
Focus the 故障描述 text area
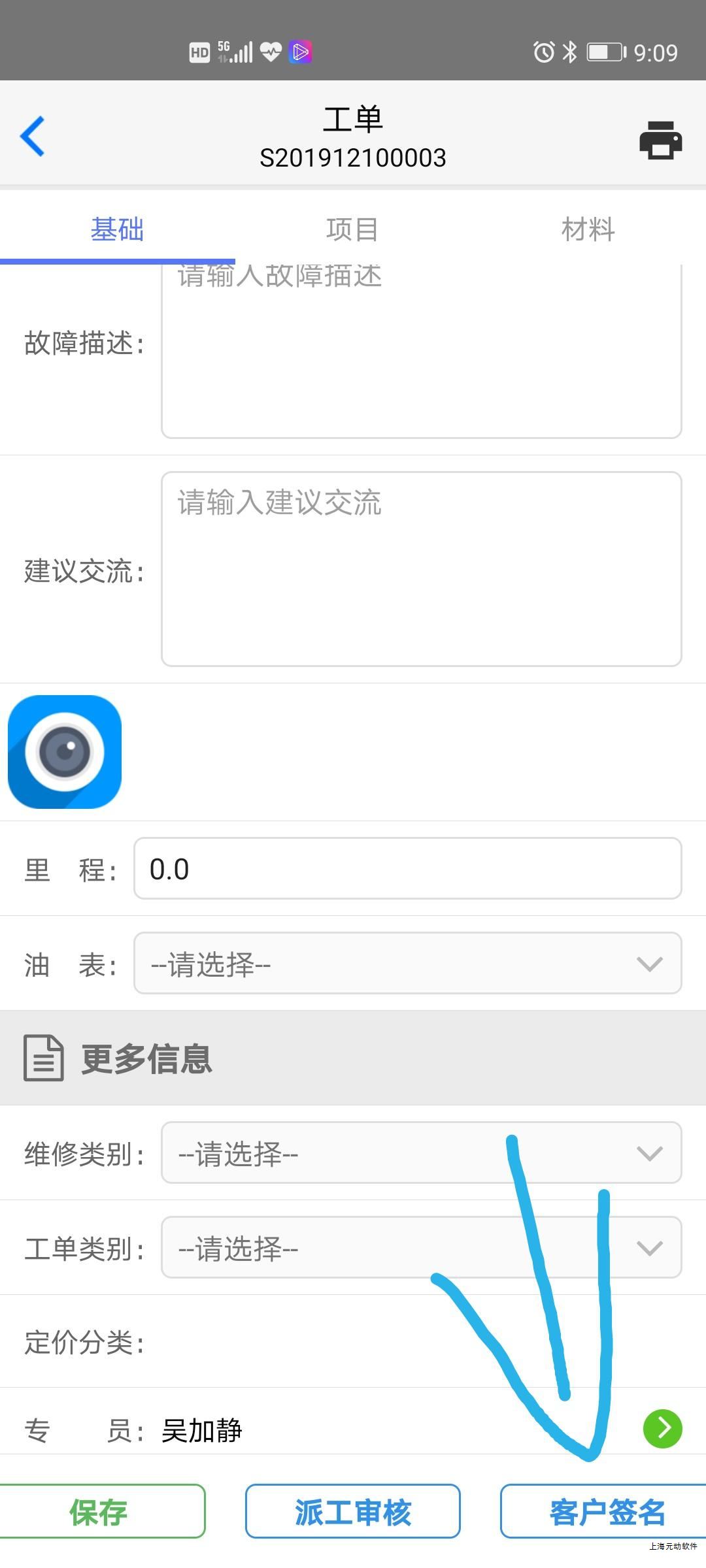coord(421,353)
